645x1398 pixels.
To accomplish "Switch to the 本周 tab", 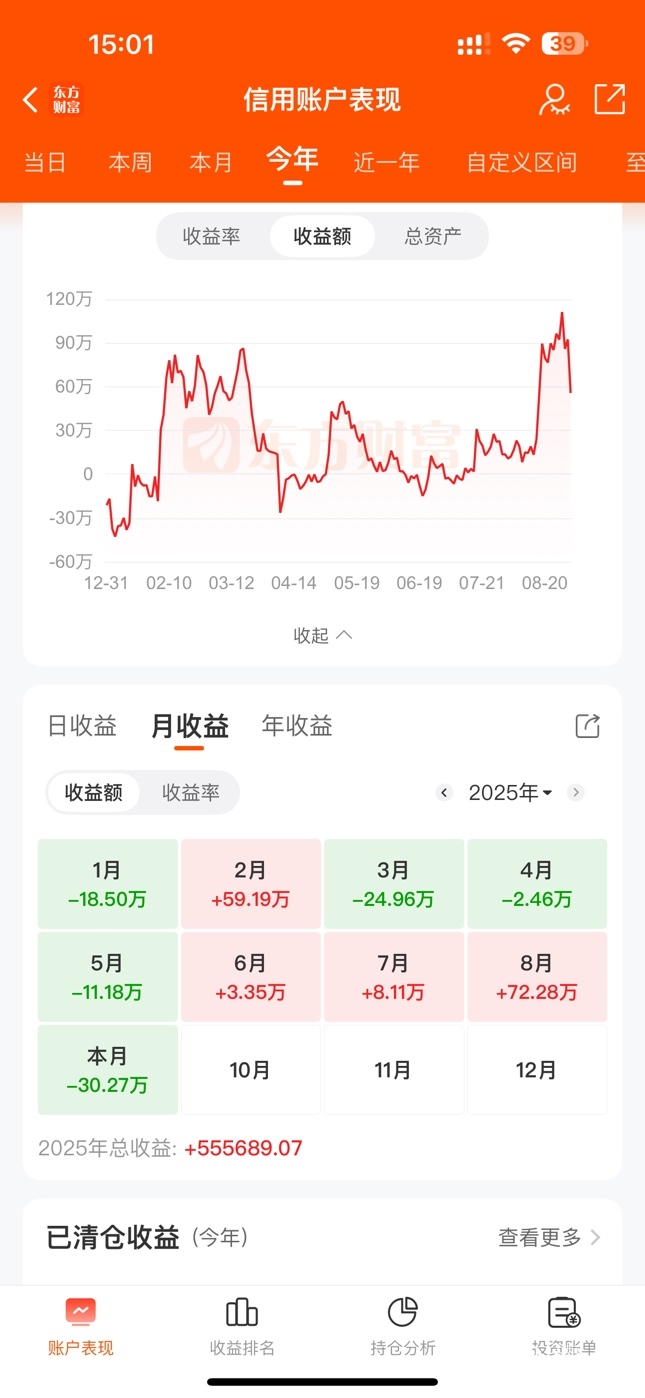I will [x=130, y=162].
